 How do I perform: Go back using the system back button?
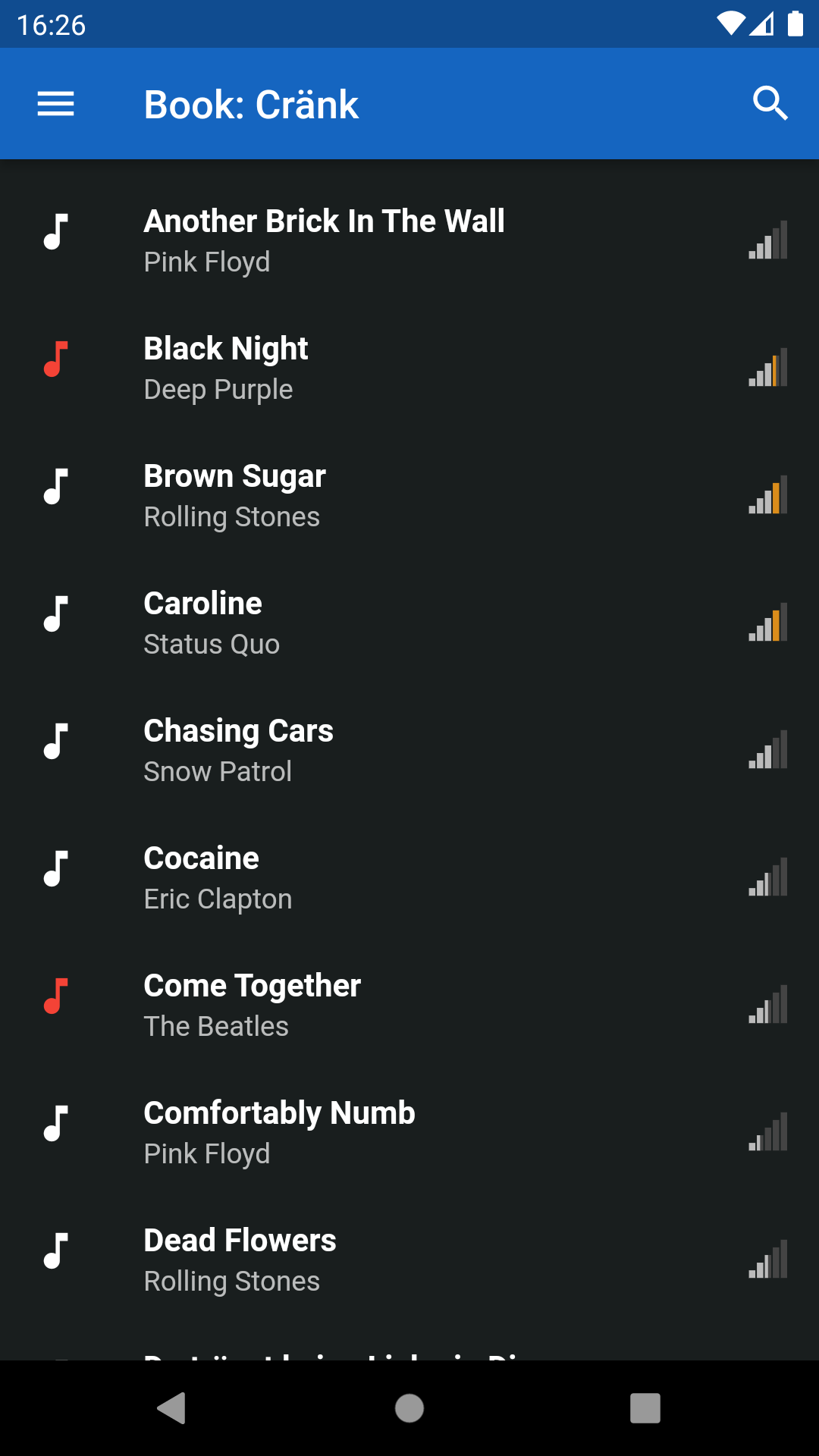tap(172, 1408)
